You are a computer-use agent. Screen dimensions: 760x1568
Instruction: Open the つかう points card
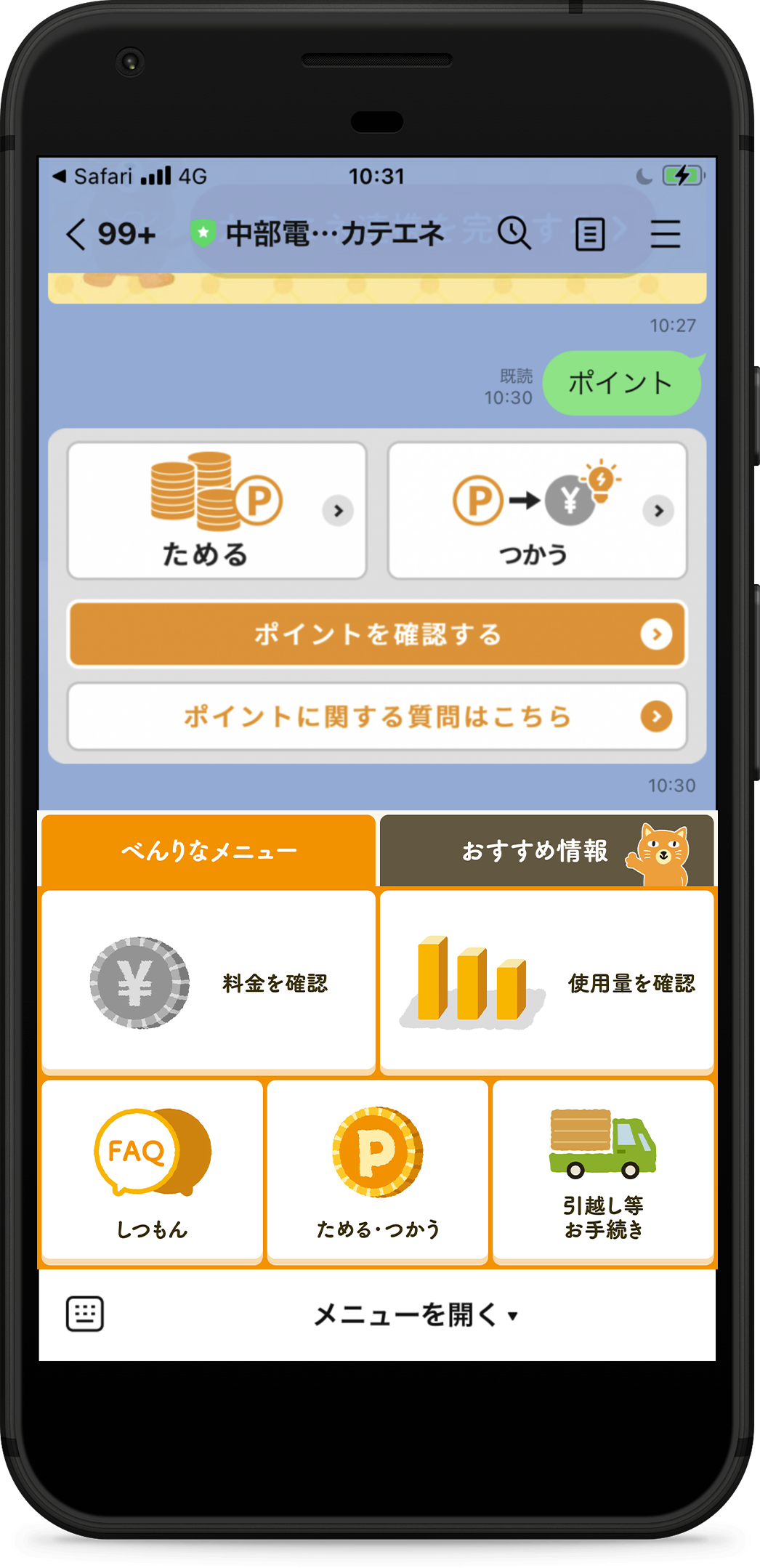pos(537,510)
